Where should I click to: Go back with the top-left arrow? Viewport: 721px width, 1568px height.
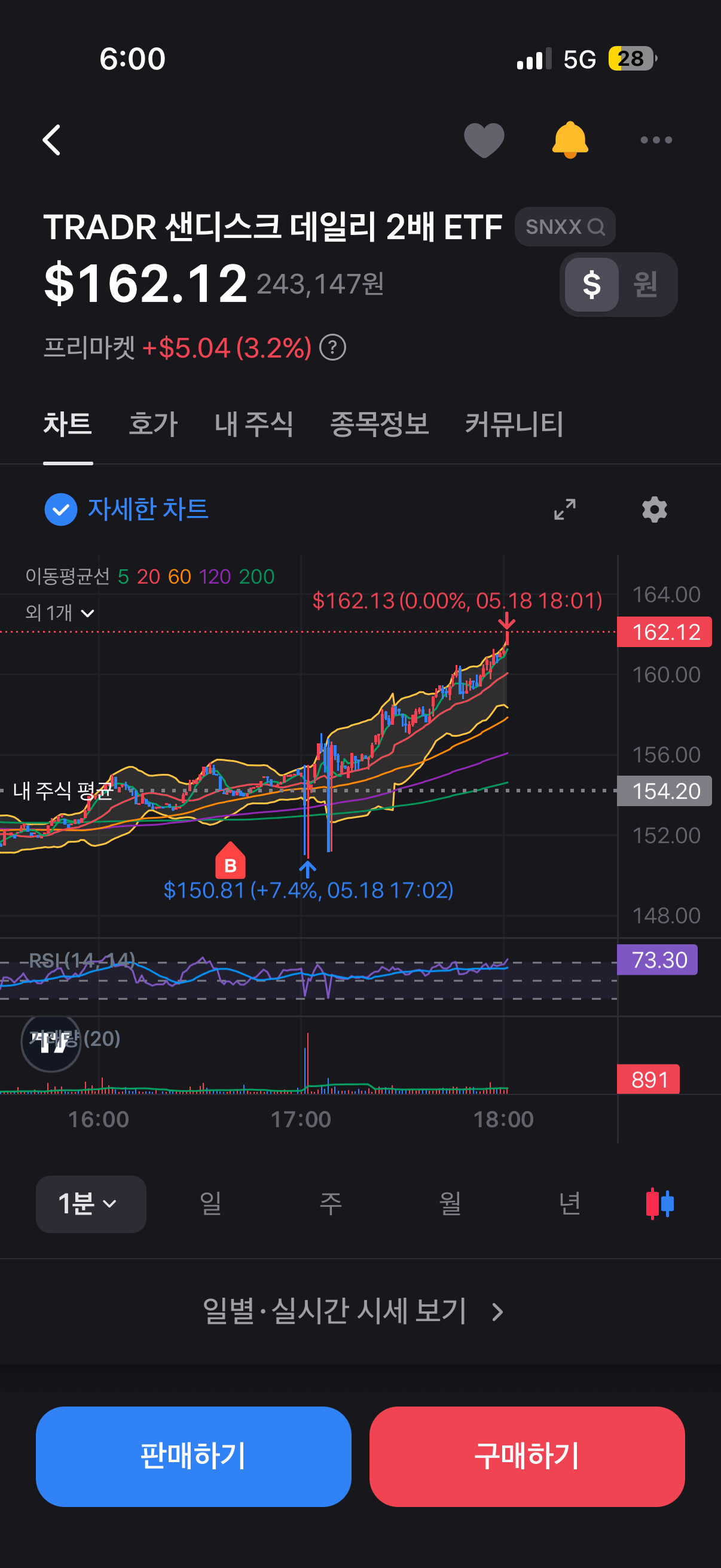pyautogui.click(x=53, y=140)
